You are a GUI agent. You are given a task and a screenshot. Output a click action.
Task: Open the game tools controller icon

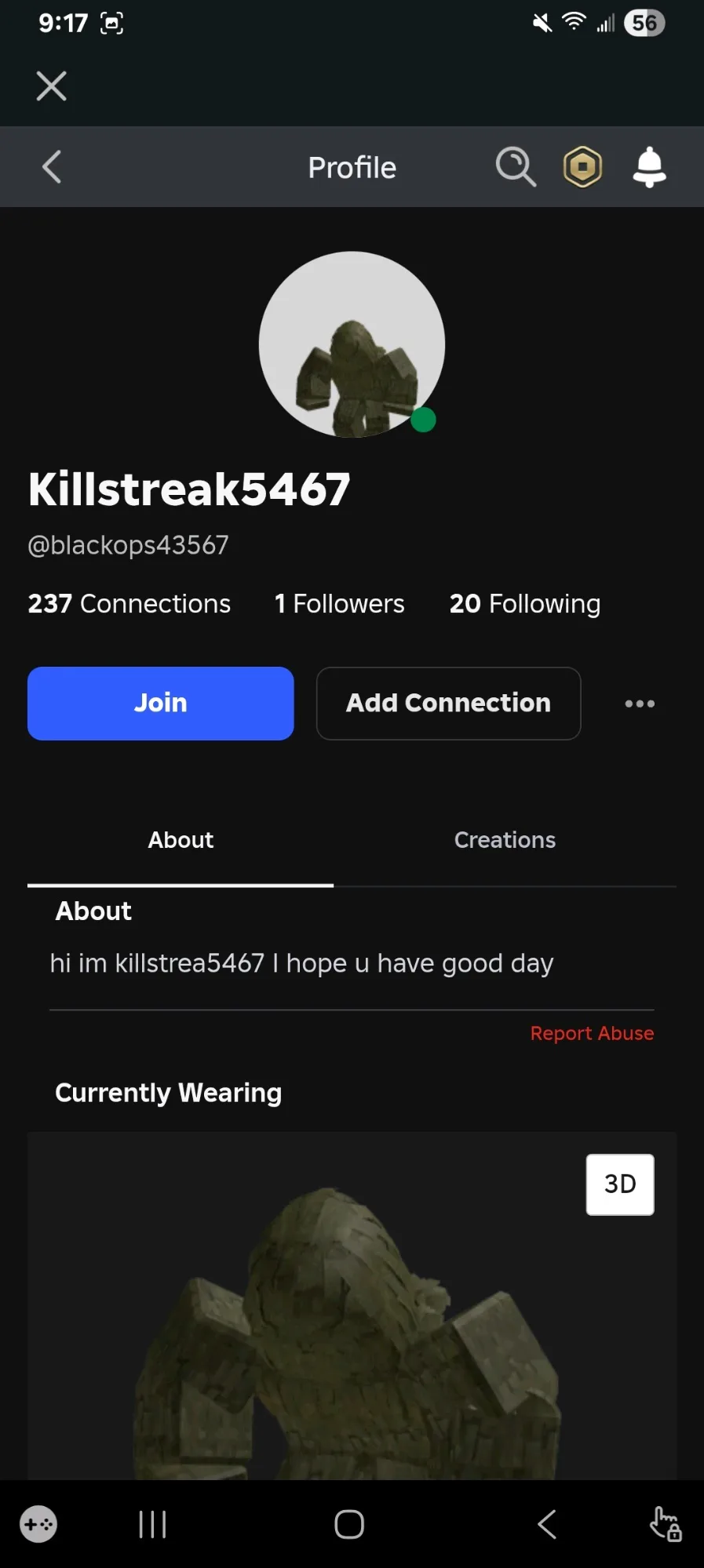[38, 1525]
